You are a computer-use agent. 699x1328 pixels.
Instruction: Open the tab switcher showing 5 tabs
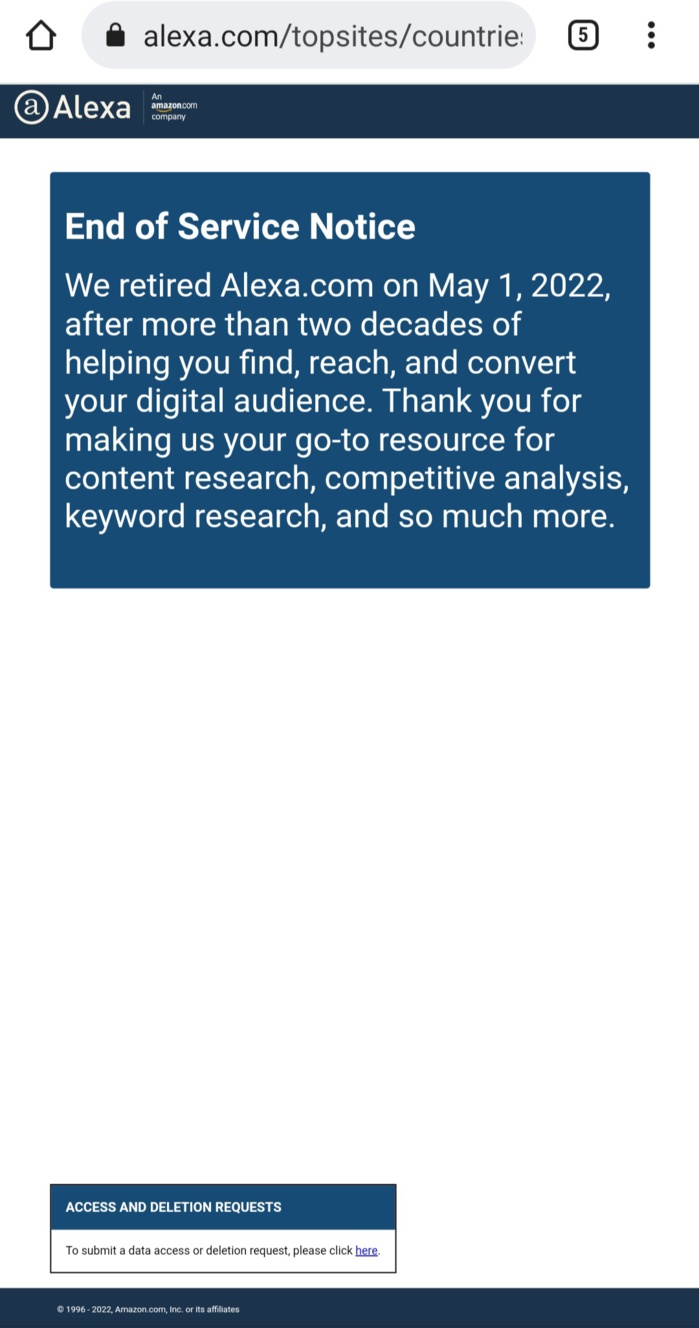583,36
